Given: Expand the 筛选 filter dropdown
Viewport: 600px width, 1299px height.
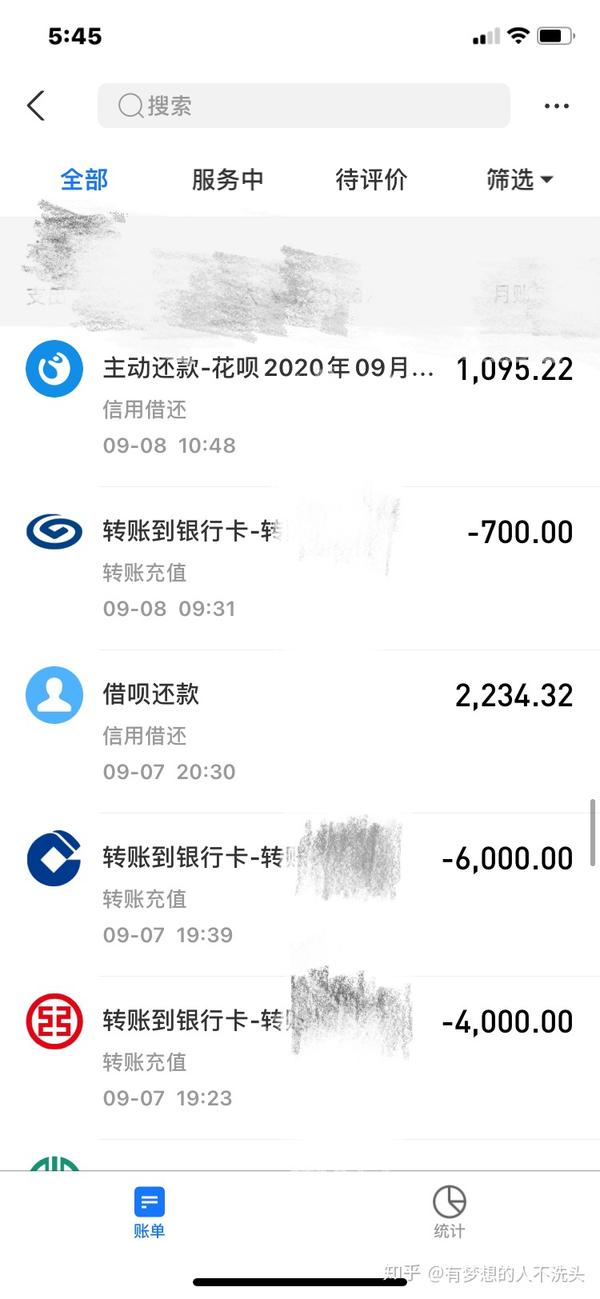Looking at the screenshot, I should coord(519,180).
